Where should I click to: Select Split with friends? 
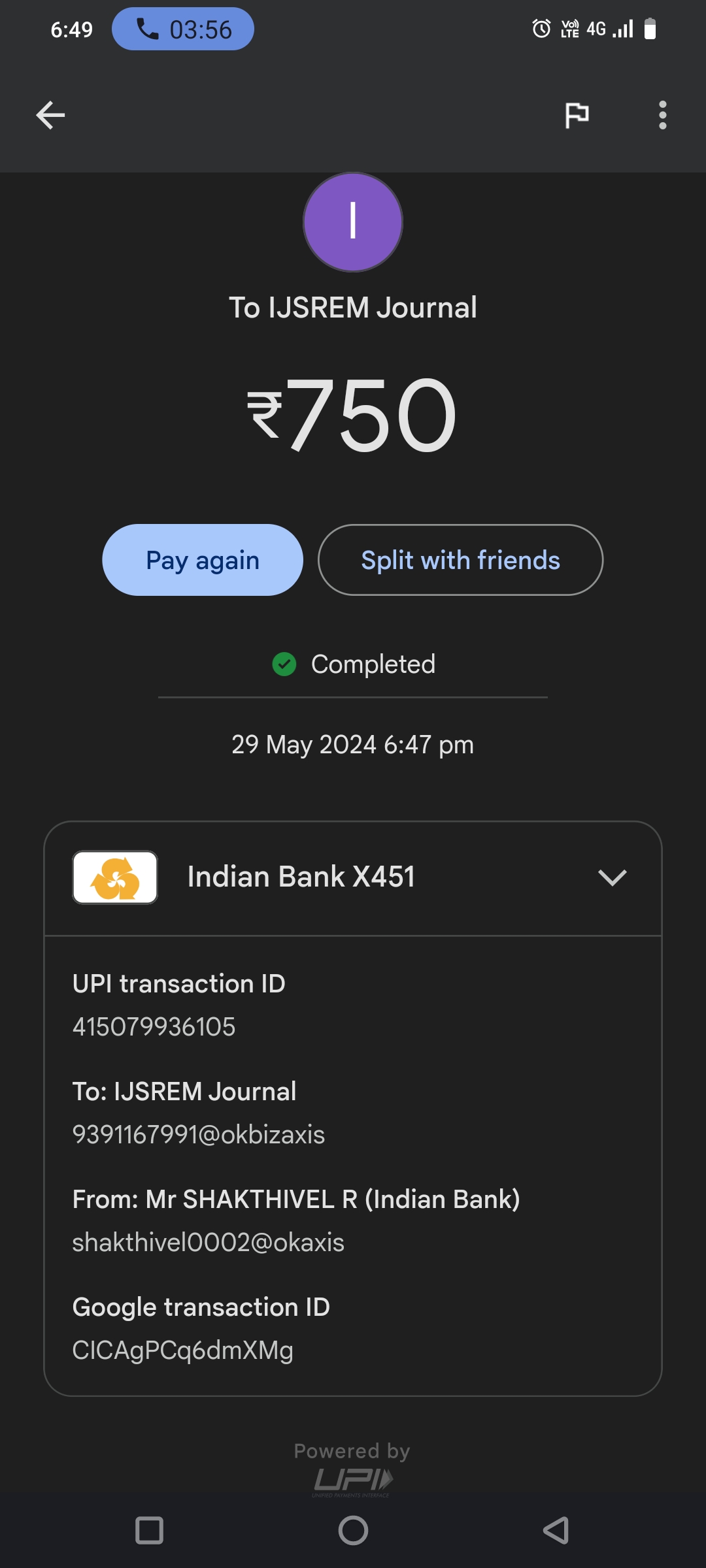coord(460,560)
